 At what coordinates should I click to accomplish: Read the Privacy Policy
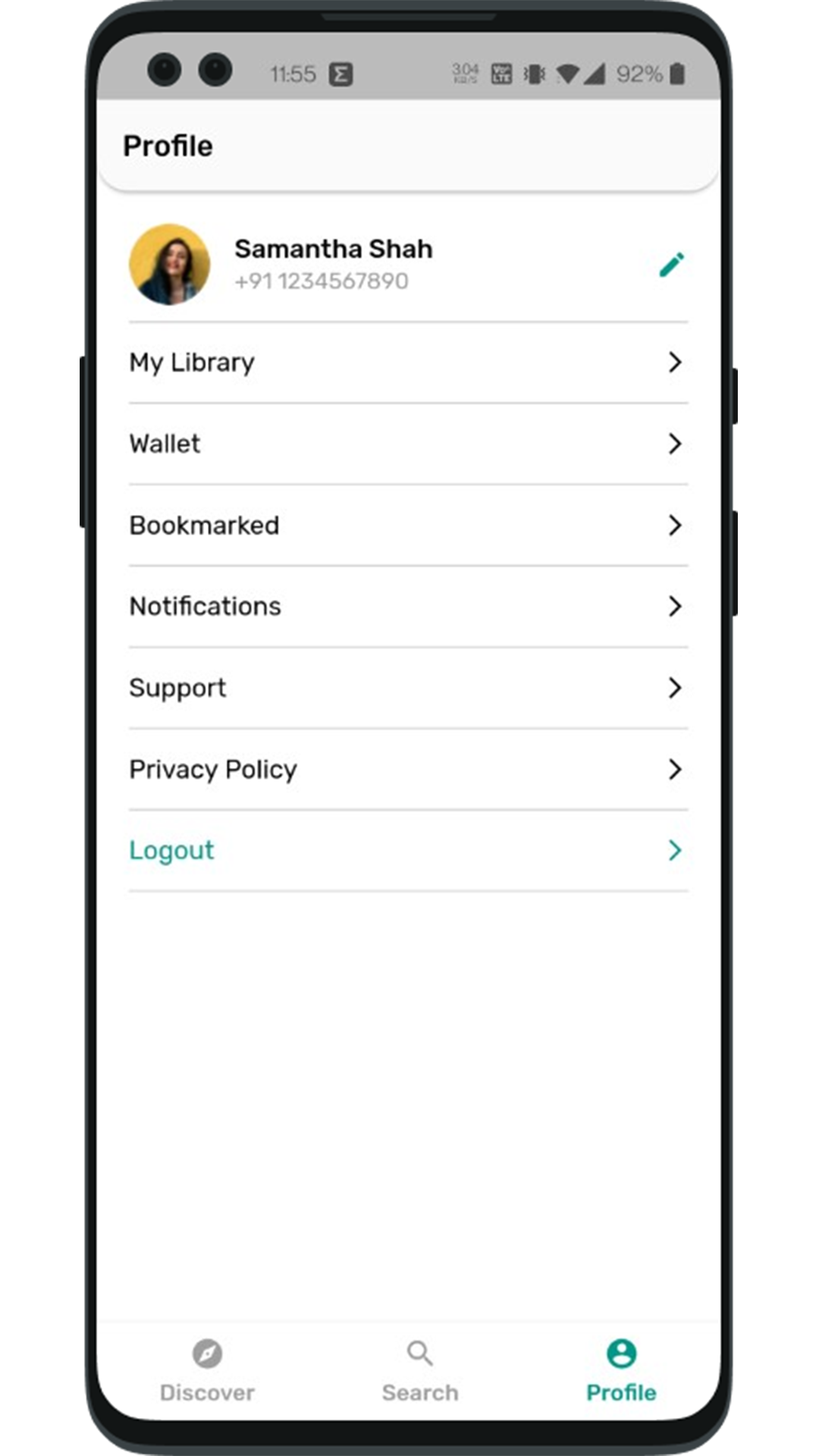(x=409, y=769)
